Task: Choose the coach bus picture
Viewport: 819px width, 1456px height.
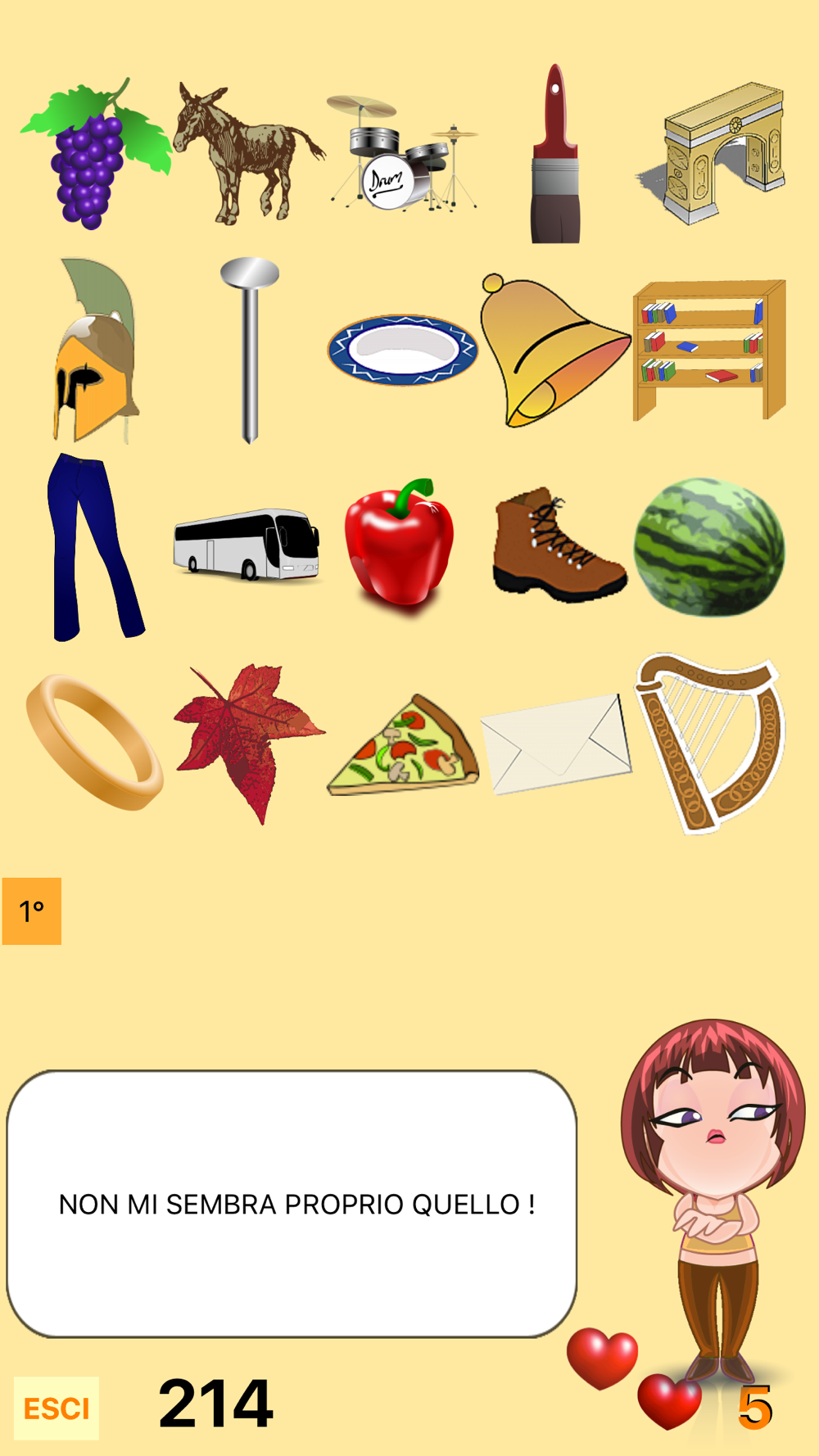Action: 247,545
